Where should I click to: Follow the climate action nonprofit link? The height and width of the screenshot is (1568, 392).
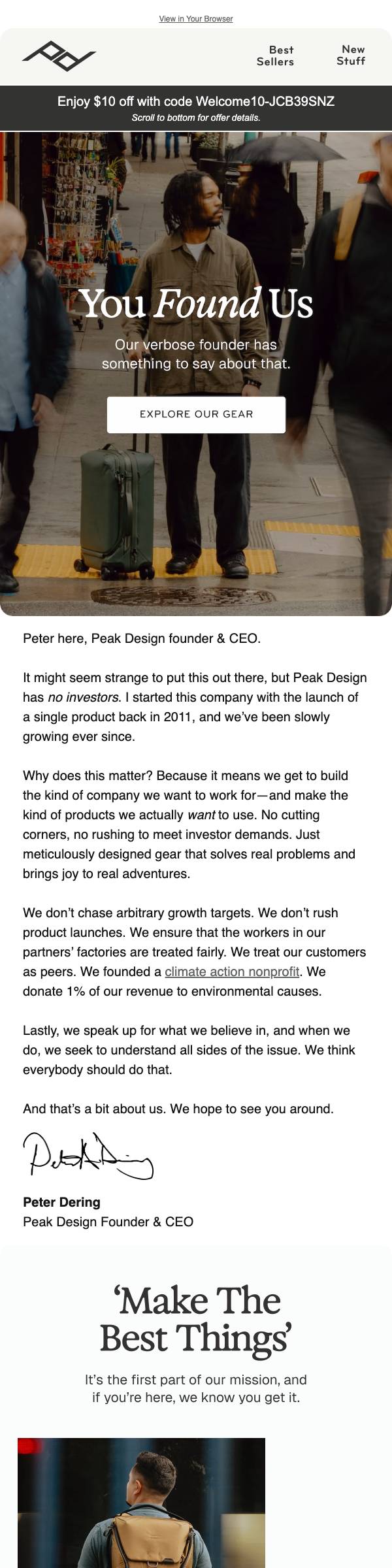point(232,972)
